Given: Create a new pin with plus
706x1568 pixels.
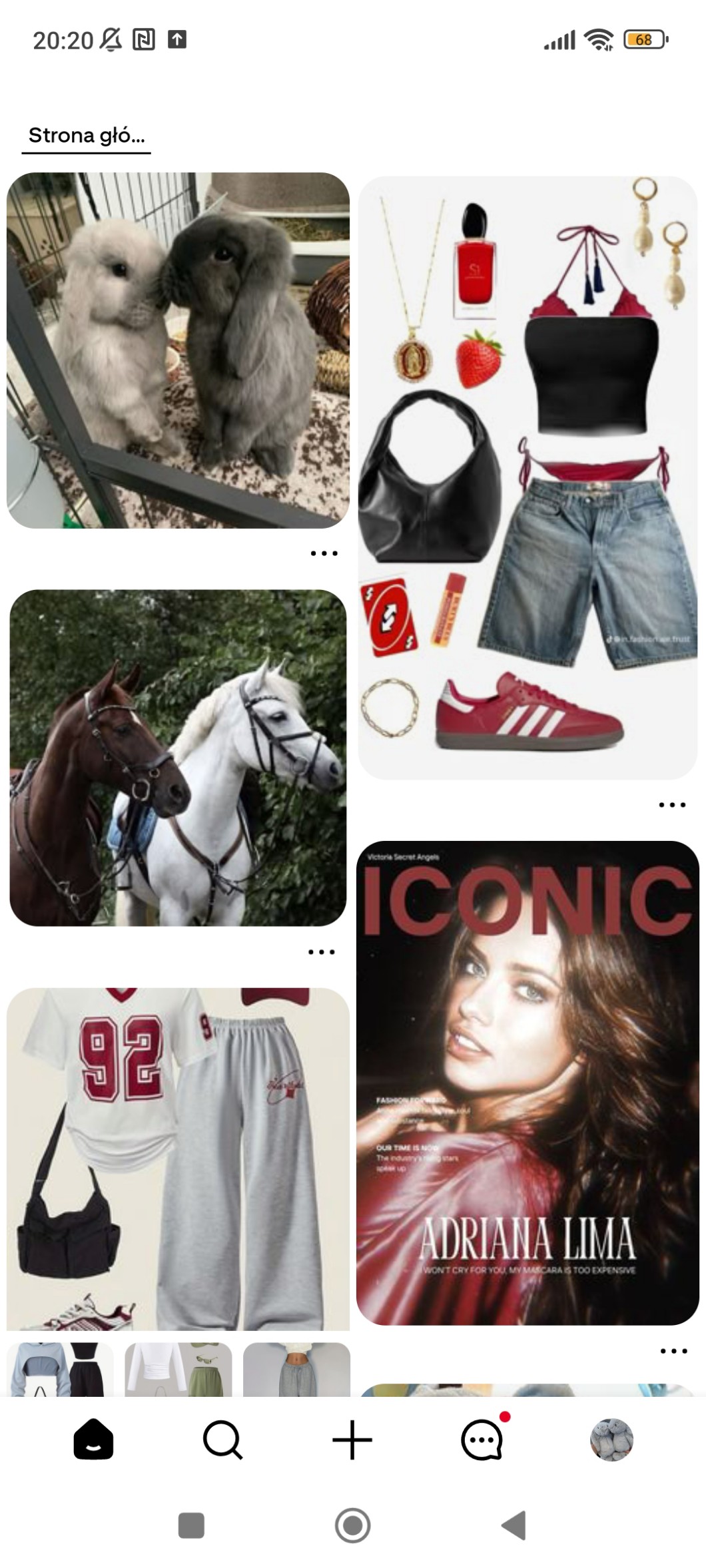Looking at the screenshot, I should (x=352, y=1439).
